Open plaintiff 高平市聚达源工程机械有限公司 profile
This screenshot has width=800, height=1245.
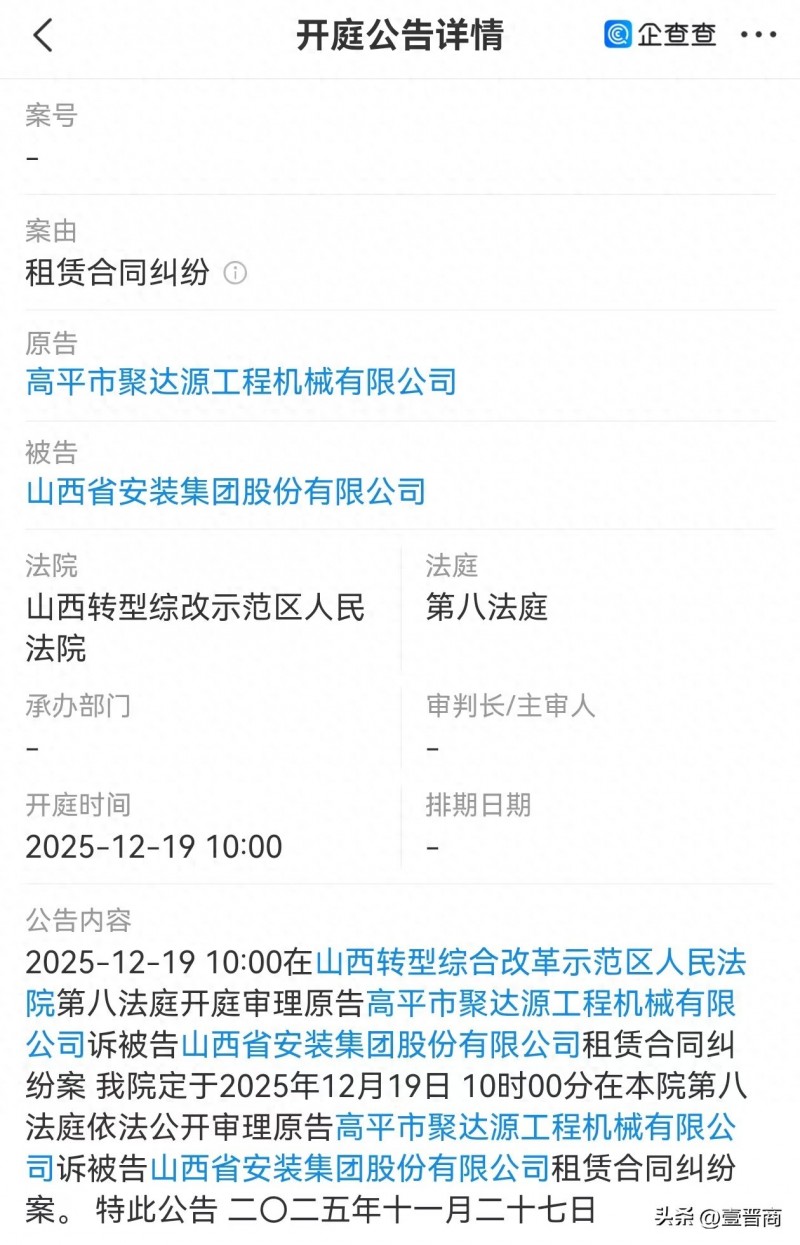[x=240, y=383]
